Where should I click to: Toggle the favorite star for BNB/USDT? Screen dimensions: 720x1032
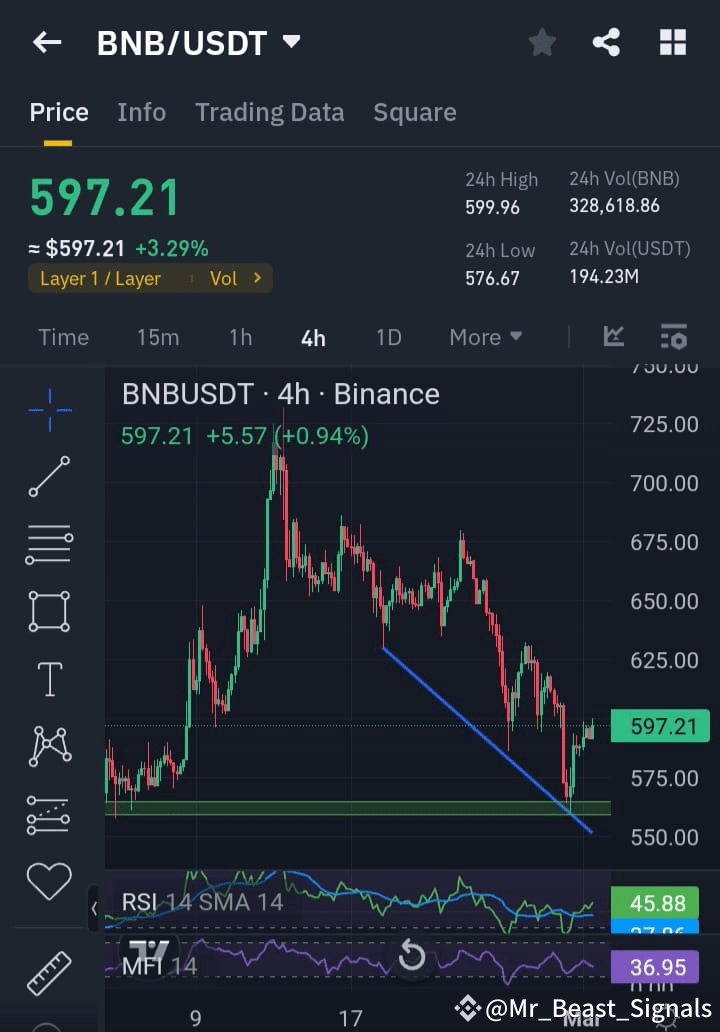point(542,42)
